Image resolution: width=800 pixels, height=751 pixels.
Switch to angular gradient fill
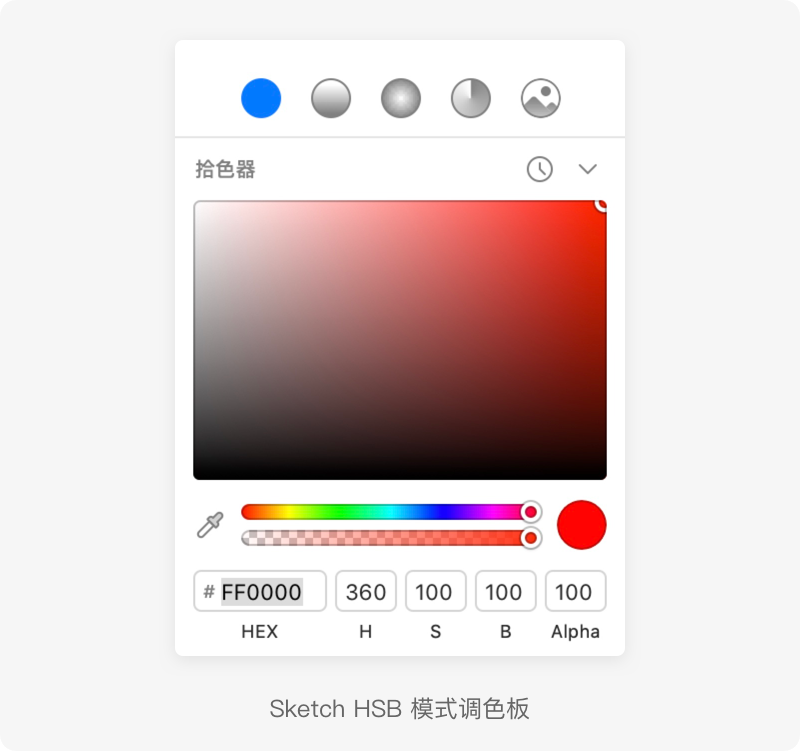click(x=471, y=98)
